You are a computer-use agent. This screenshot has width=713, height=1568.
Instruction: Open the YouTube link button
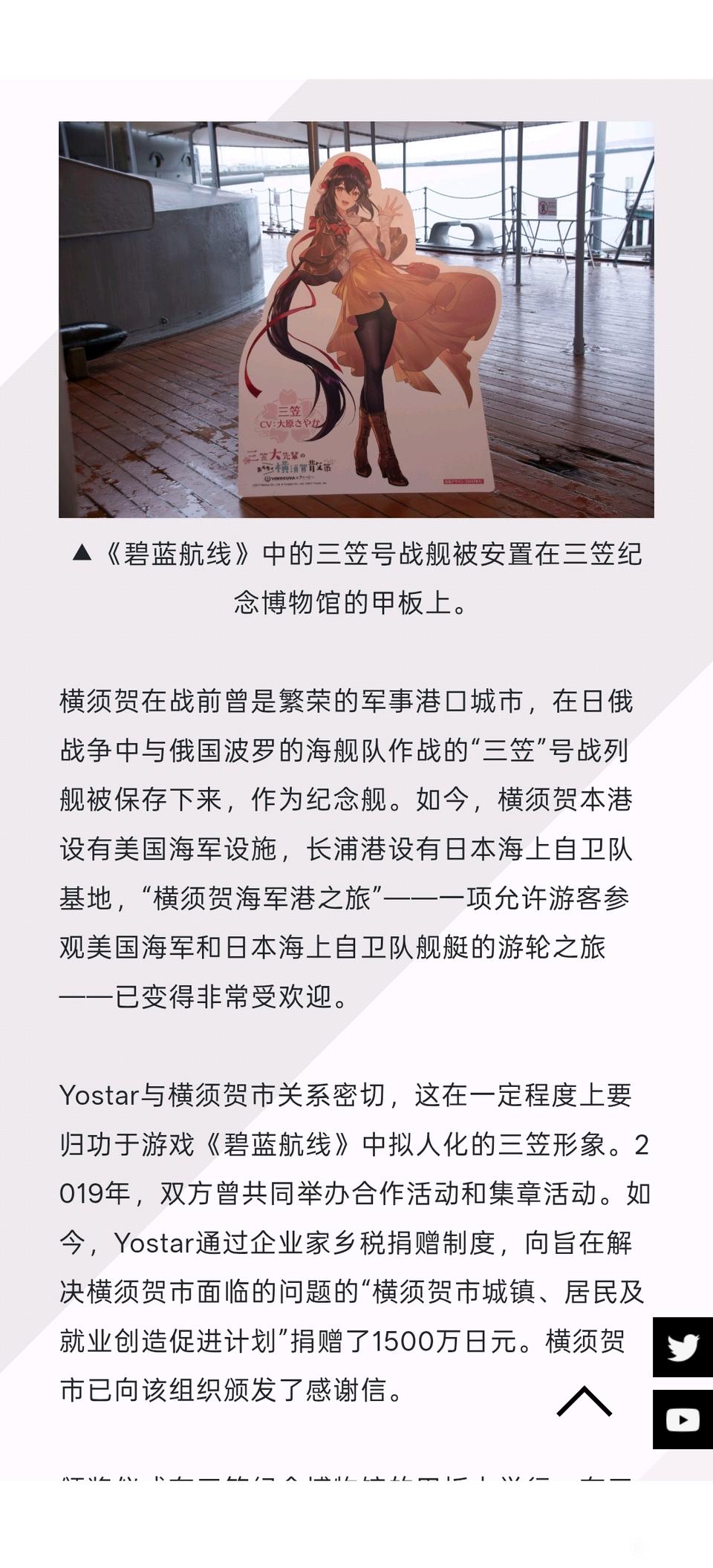click(683, 1420)
